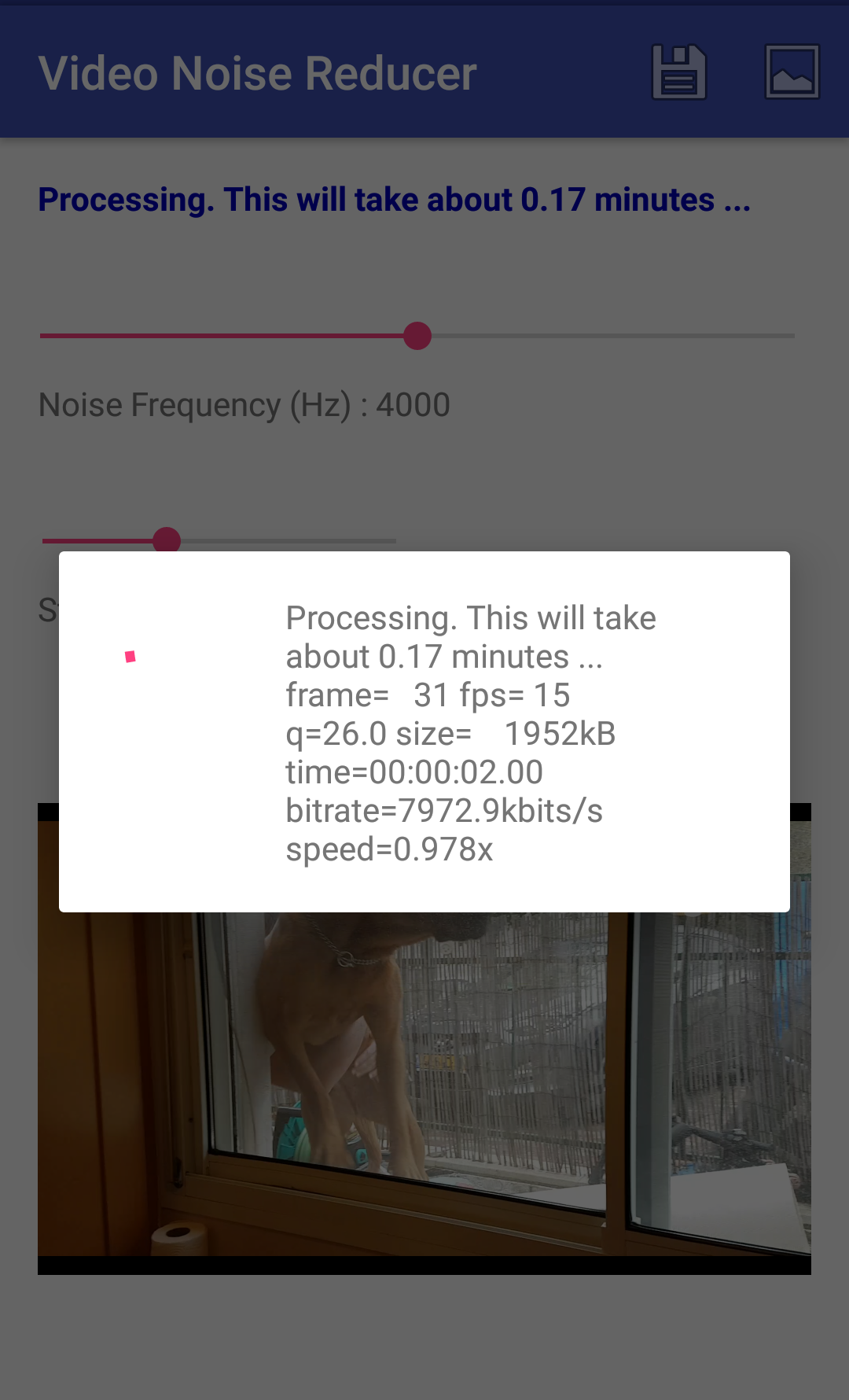Tap the second slider handle
The image size is (849, 1400).
(167, 540)
